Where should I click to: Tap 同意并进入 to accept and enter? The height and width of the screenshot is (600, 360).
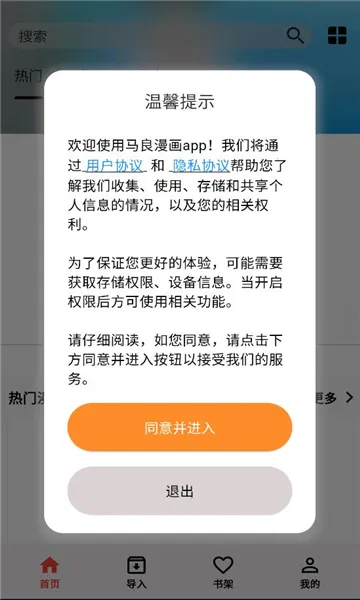click(180, 427)
